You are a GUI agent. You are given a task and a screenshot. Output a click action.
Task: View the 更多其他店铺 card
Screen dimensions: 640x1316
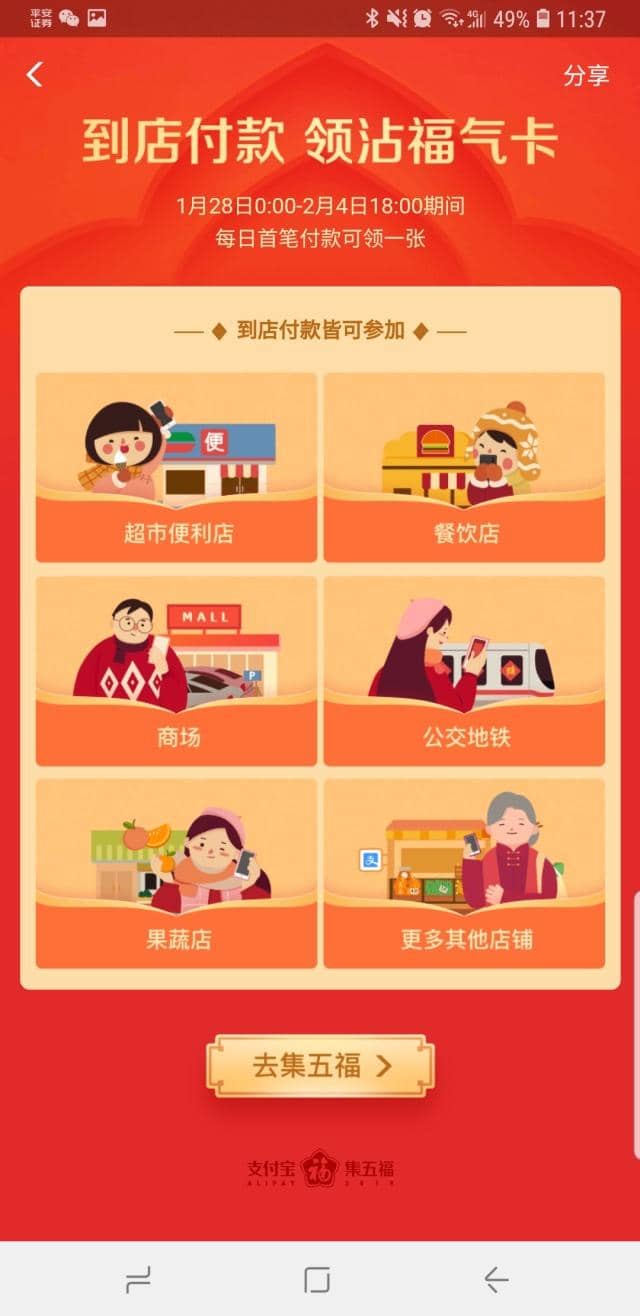point(464,873)
